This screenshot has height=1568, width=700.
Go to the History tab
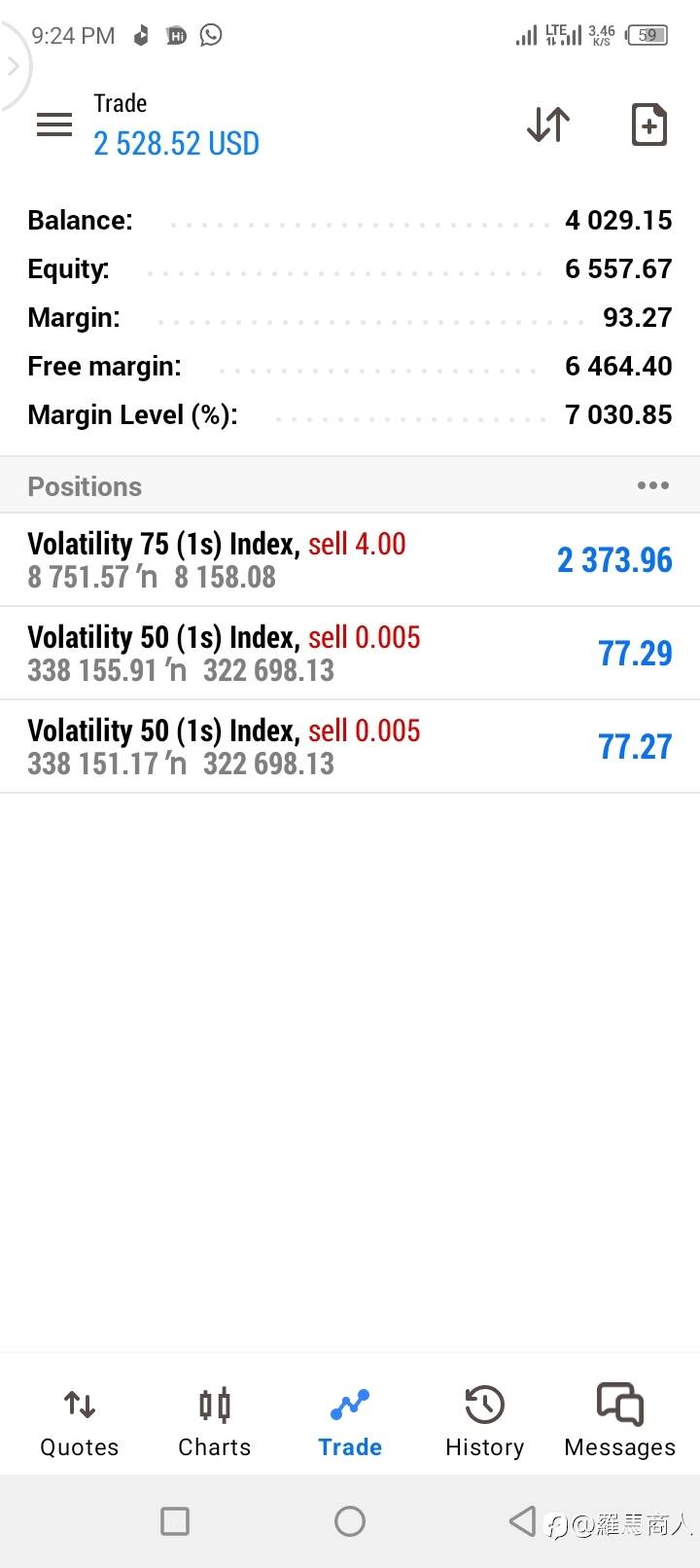484,1422
